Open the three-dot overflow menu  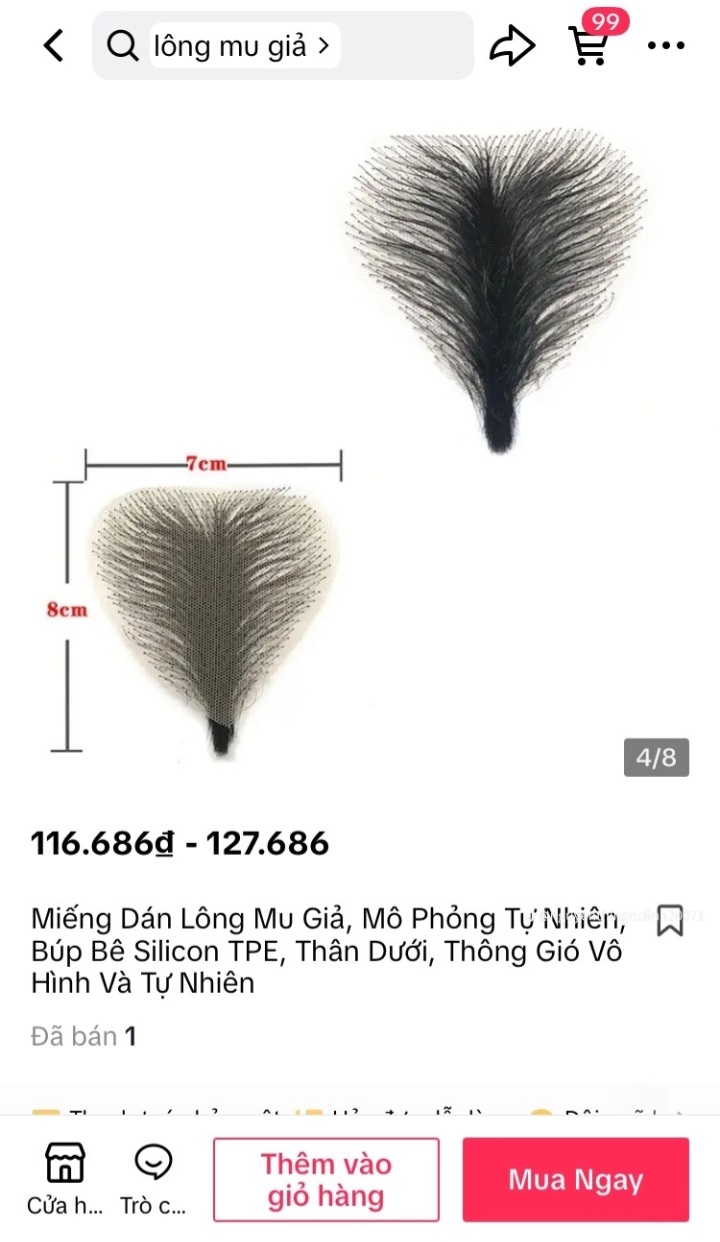pyautogui.click(x=666, y=46)
